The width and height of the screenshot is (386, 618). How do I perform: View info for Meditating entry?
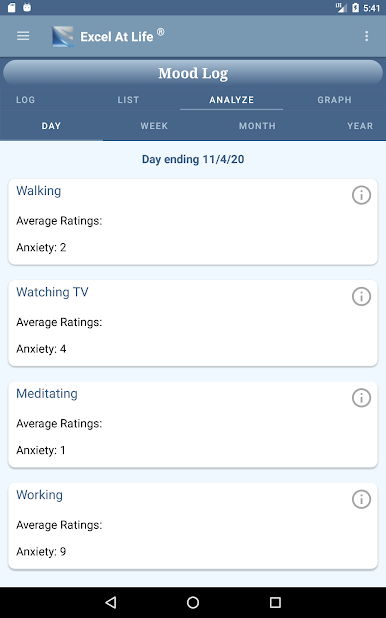click(x=361, y=398)
